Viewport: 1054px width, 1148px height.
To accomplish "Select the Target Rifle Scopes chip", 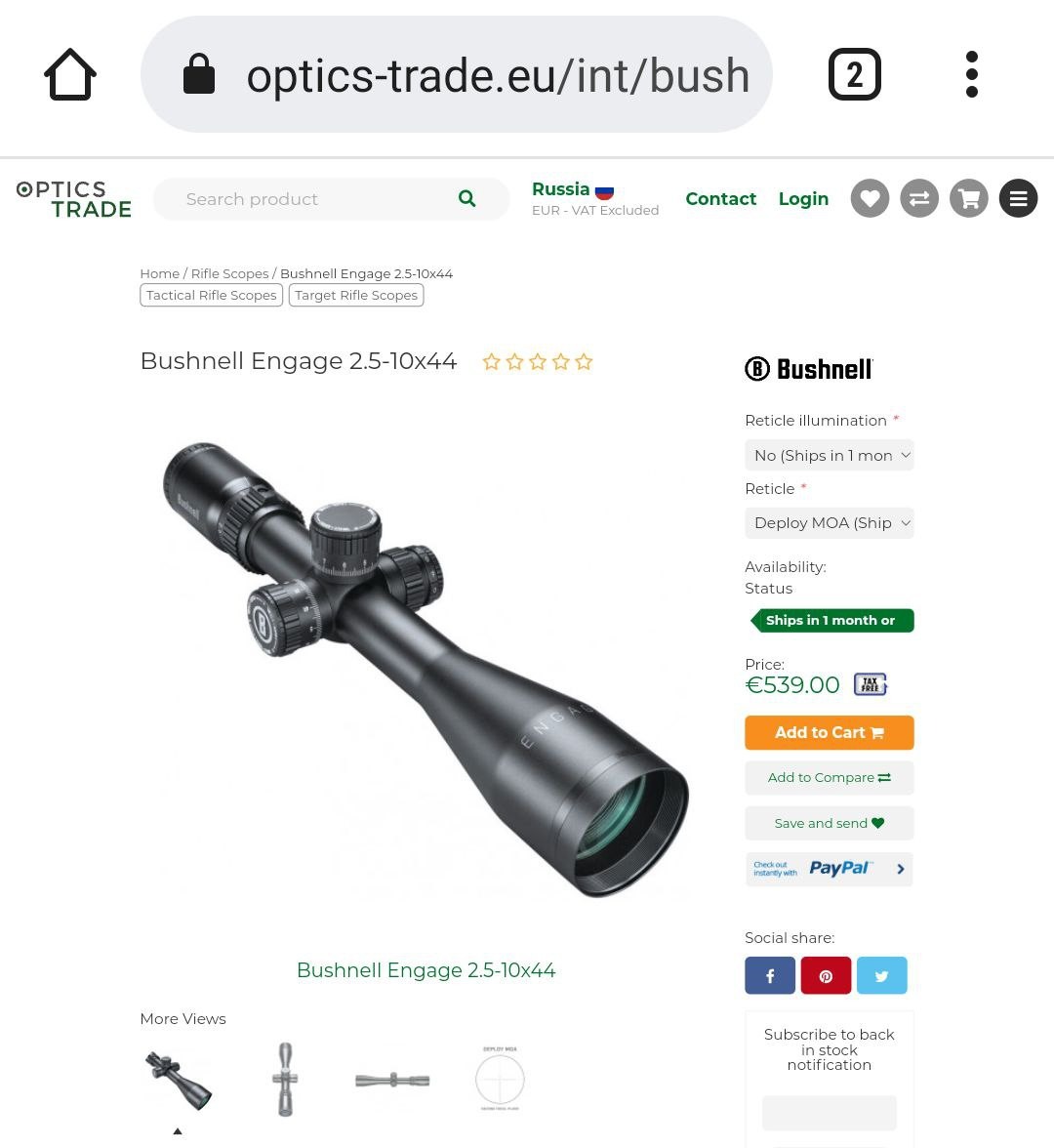I will (356, 296).
